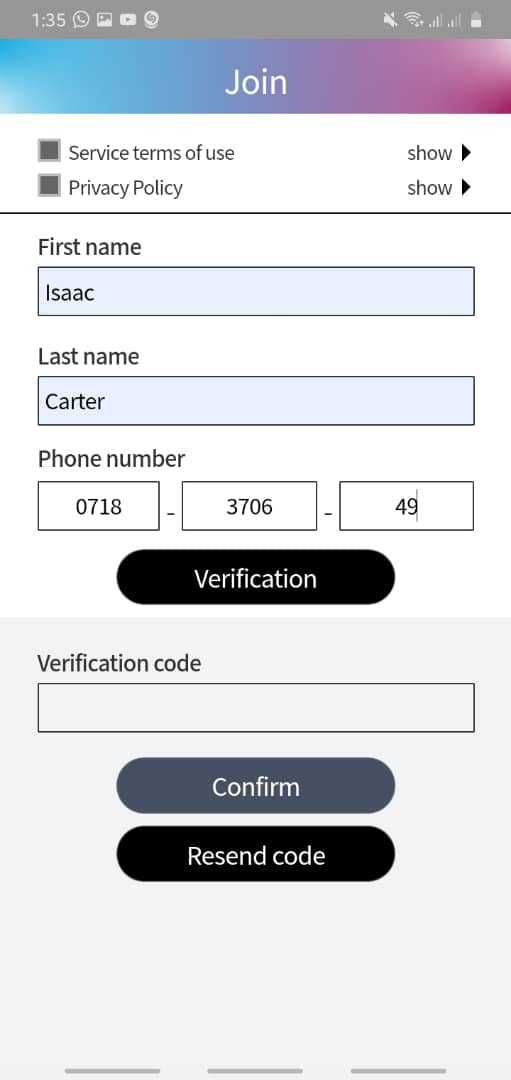
Task: Focus the last phone number field
Action: click(406, 506)
